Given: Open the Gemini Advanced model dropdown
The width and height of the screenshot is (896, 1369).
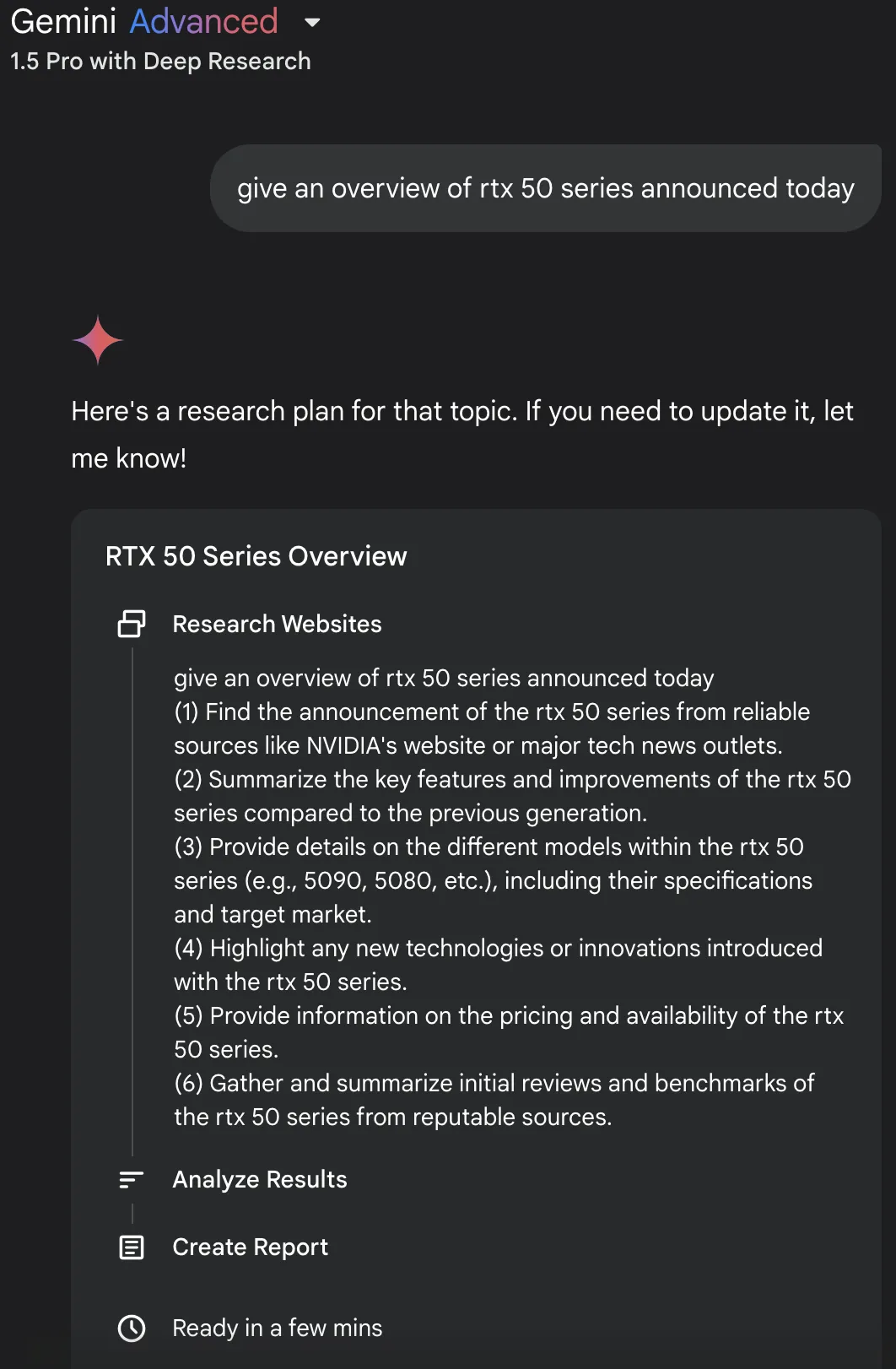Looking at the screenshot, I should tap(311, 23).
